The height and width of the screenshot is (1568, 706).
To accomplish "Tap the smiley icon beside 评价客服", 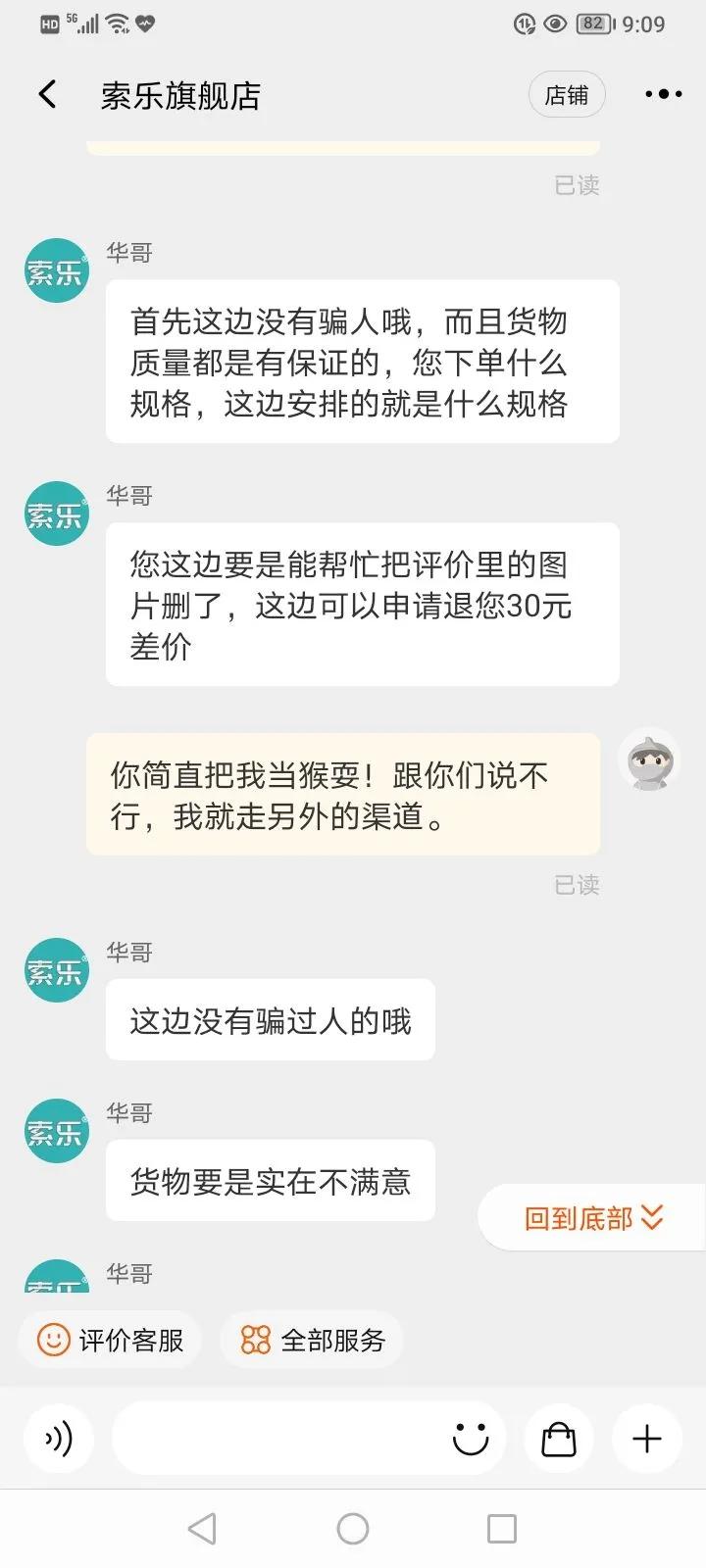I will point(54,1341).
